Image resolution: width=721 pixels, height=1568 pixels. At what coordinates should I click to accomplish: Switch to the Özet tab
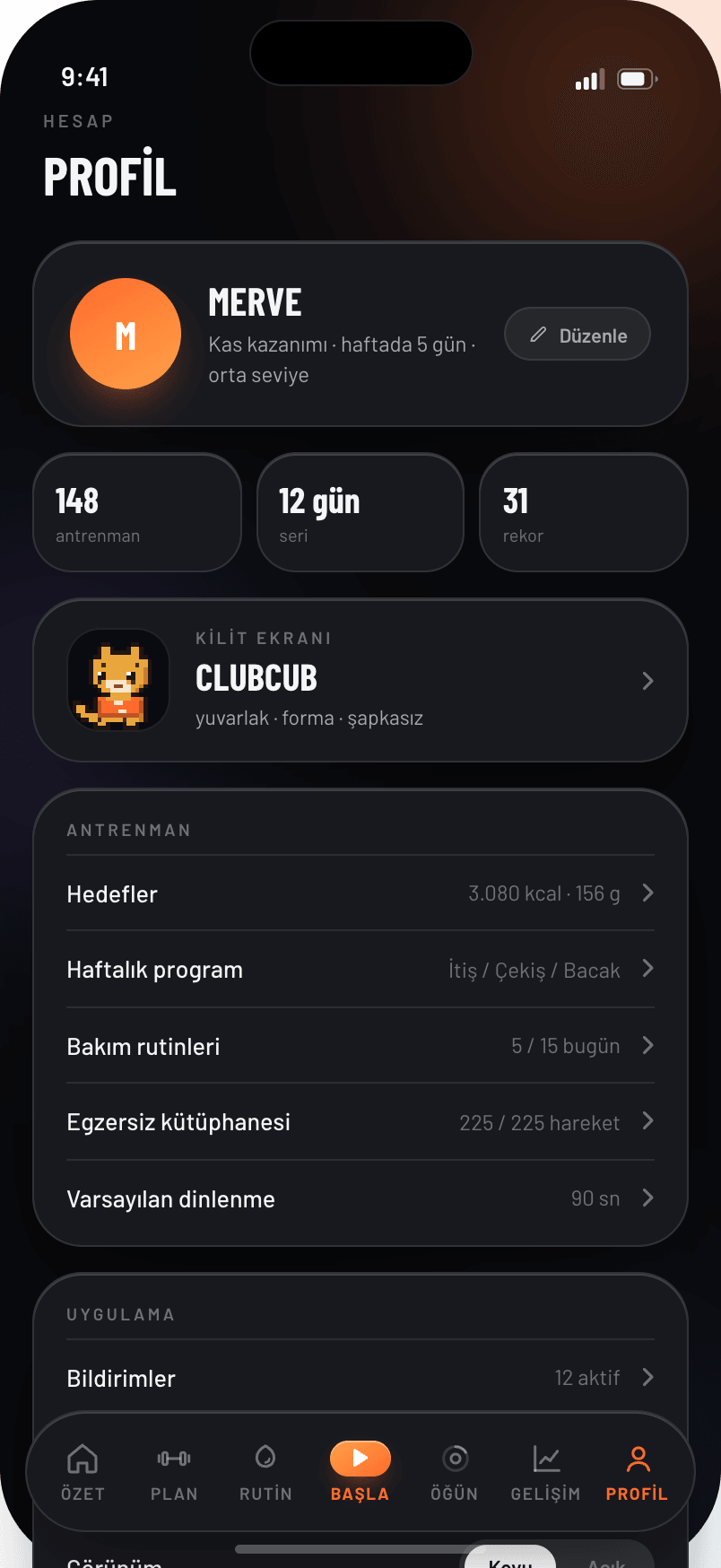pyautogui.click(x=83, y=1472)
